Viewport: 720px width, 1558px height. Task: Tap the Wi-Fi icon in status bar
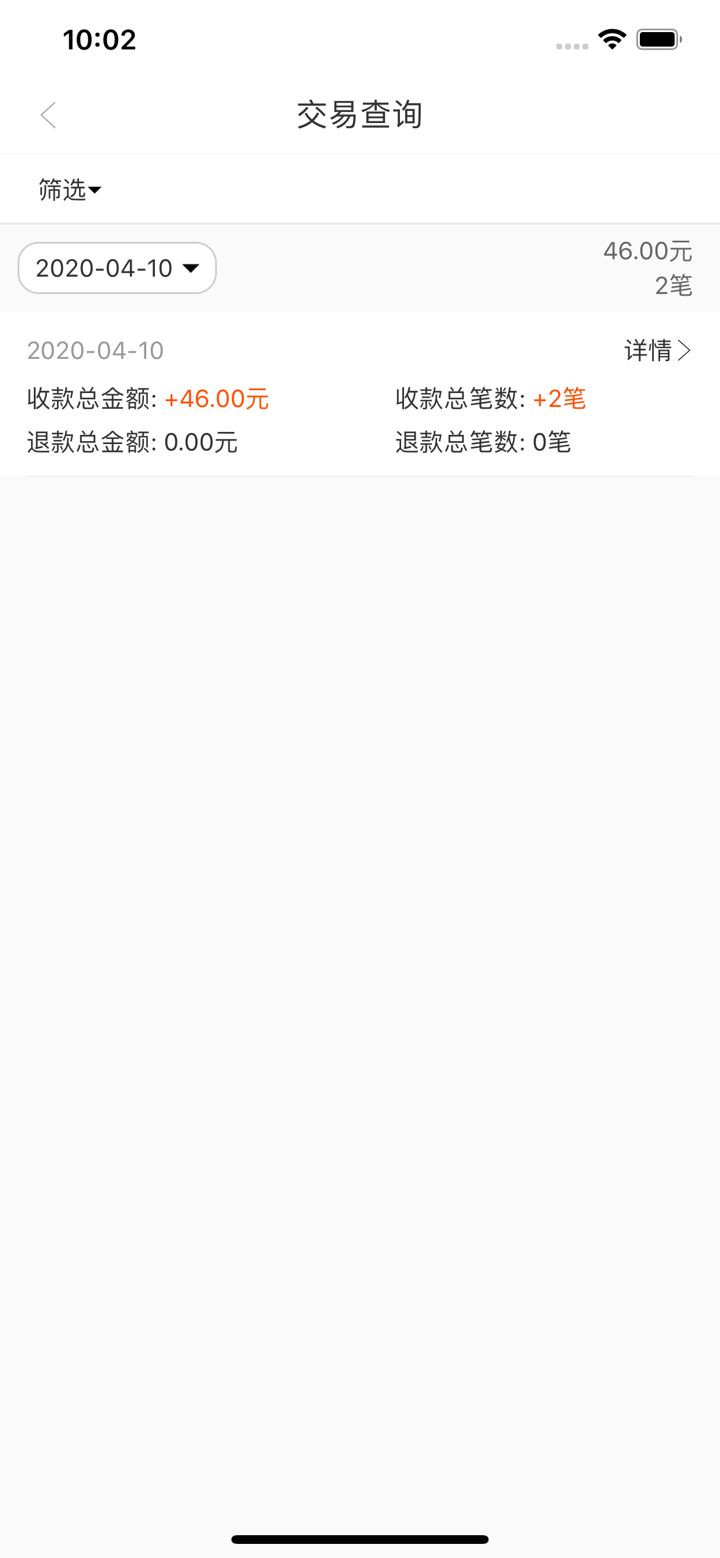click(610, 37)
